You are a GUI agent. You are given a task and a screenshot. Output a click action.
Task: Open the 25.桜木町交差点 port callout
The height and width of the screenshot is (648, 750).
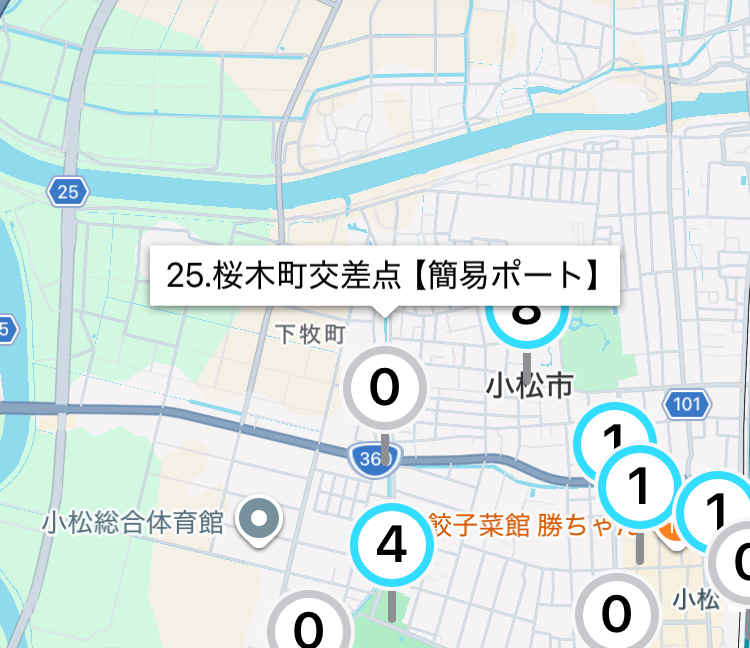(384, 275)
